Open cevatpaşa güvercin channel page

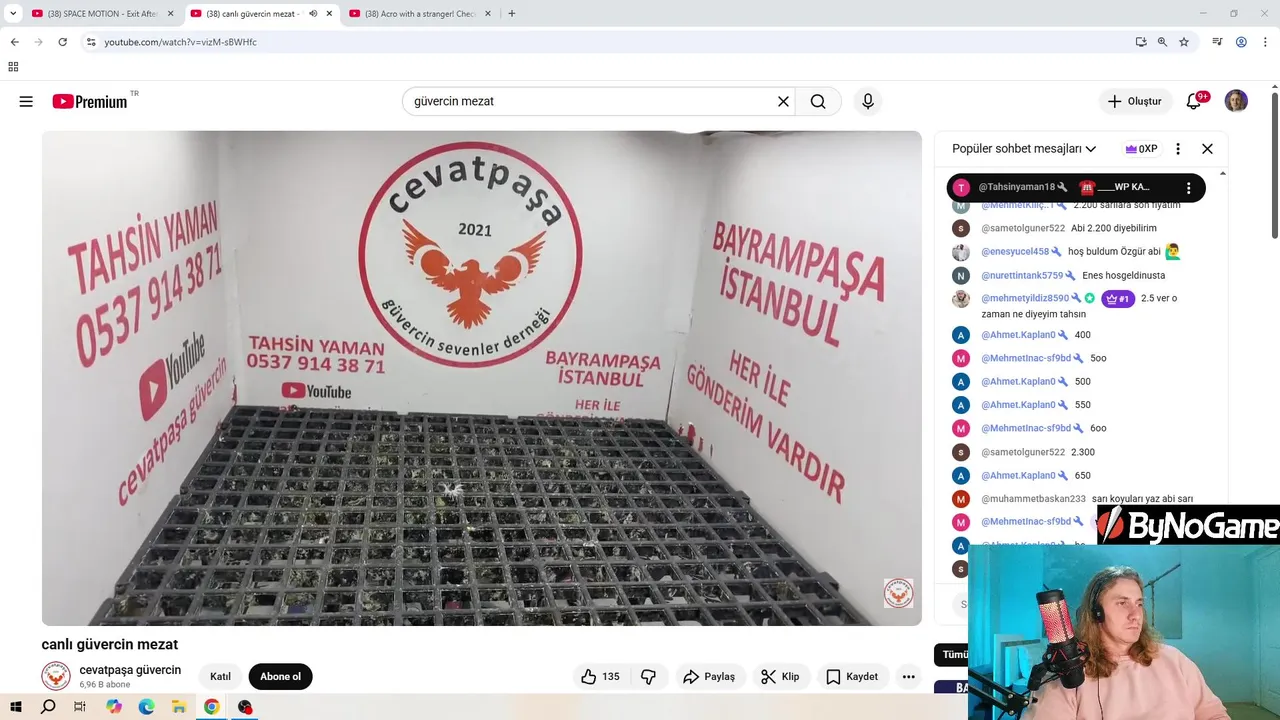click(x=130, y=670)
